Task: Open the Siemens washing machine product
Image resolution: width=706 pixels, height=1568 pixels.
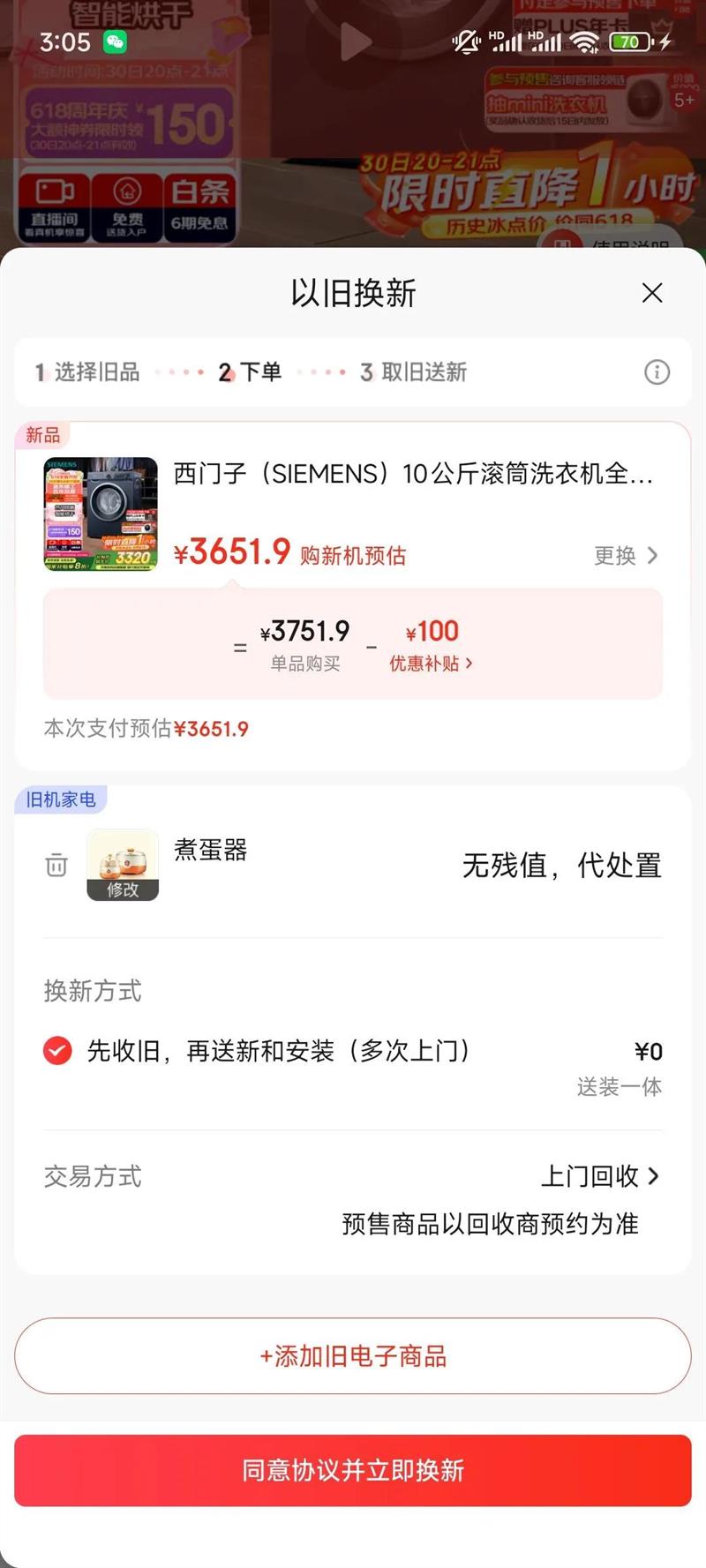Action: click(x=413, y=475)
